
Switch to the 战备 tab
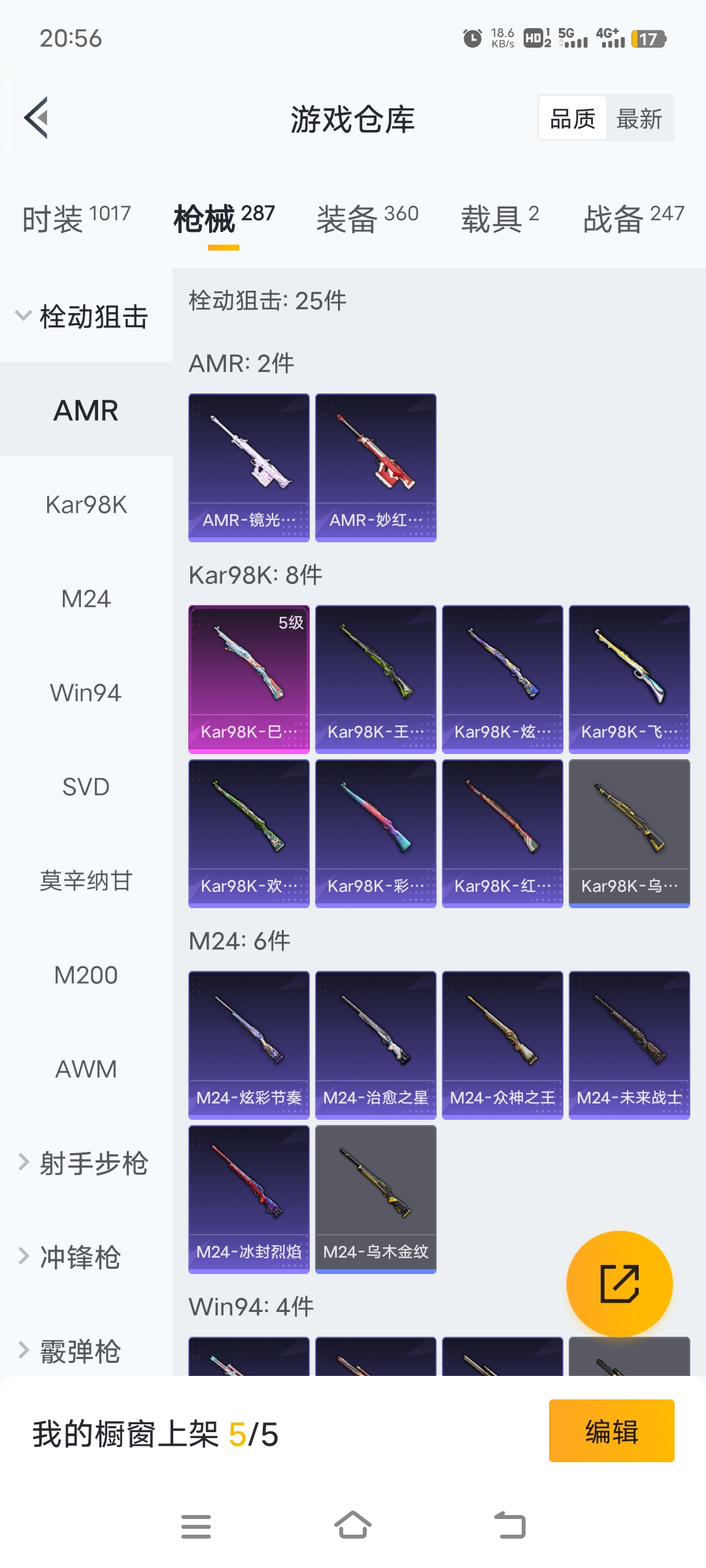[633, 219]
